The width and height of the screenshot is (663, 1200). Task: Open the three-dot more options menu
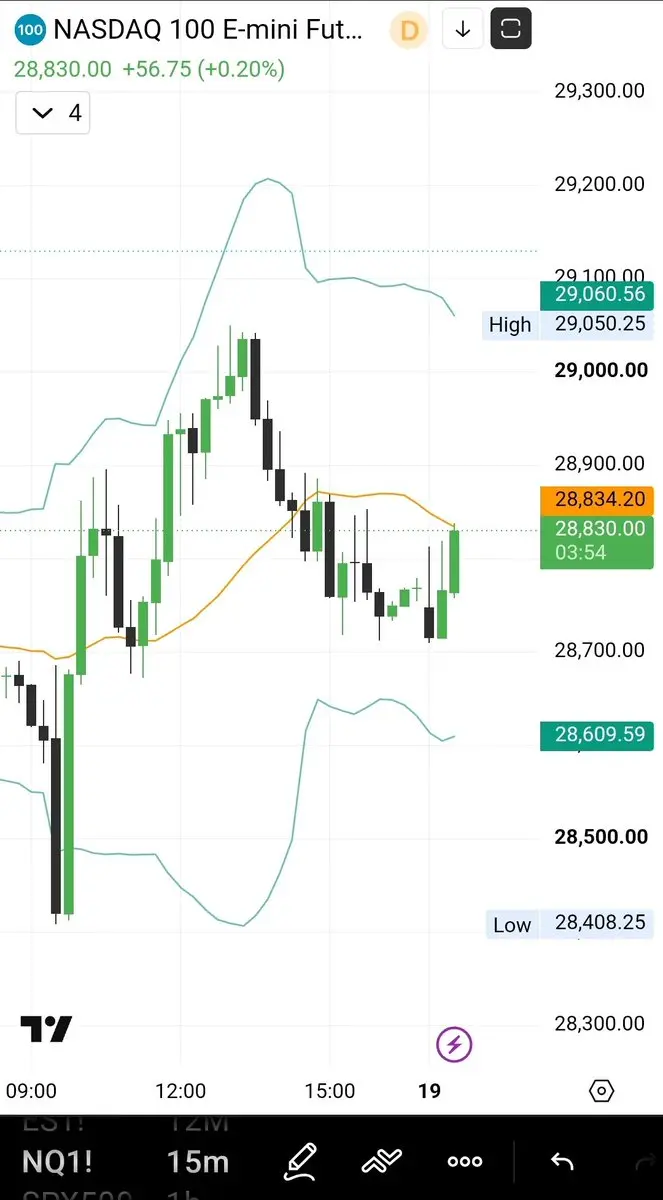(x=465, y=1162)
